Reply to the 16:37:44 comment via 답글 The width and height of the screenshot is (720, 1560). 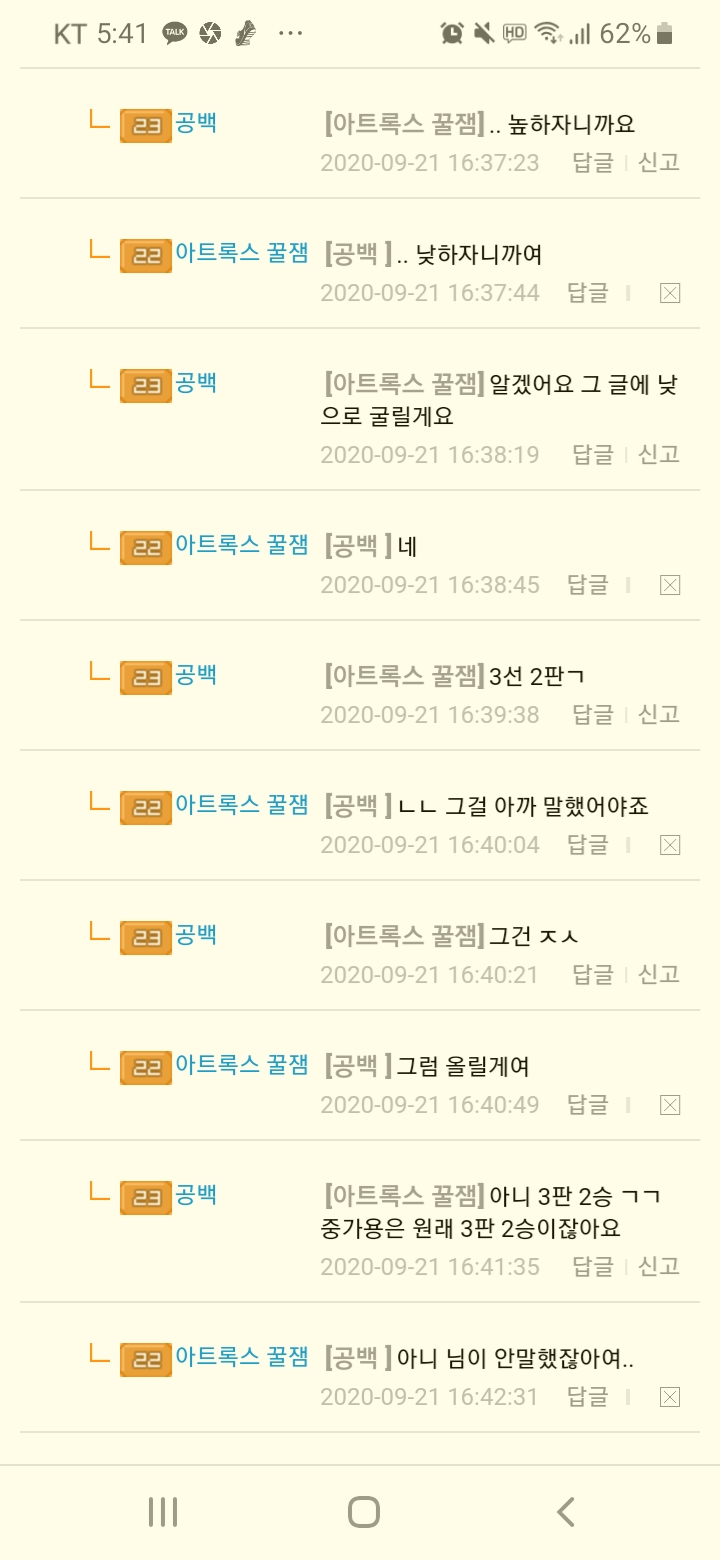pyautogui.click(x=587, y=292)
